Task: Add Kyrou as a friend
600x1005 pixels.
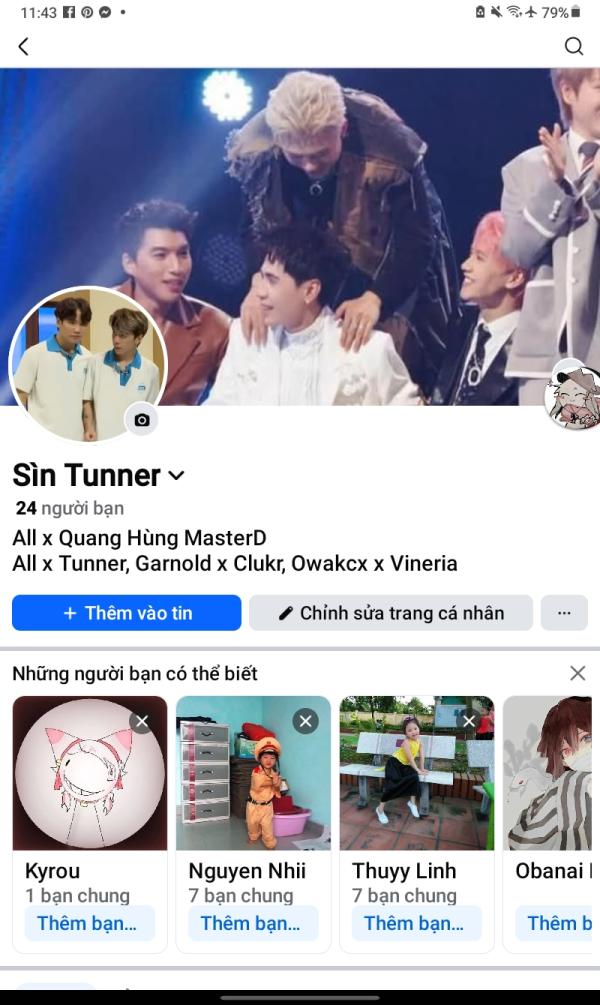Action: click(89, 923)
